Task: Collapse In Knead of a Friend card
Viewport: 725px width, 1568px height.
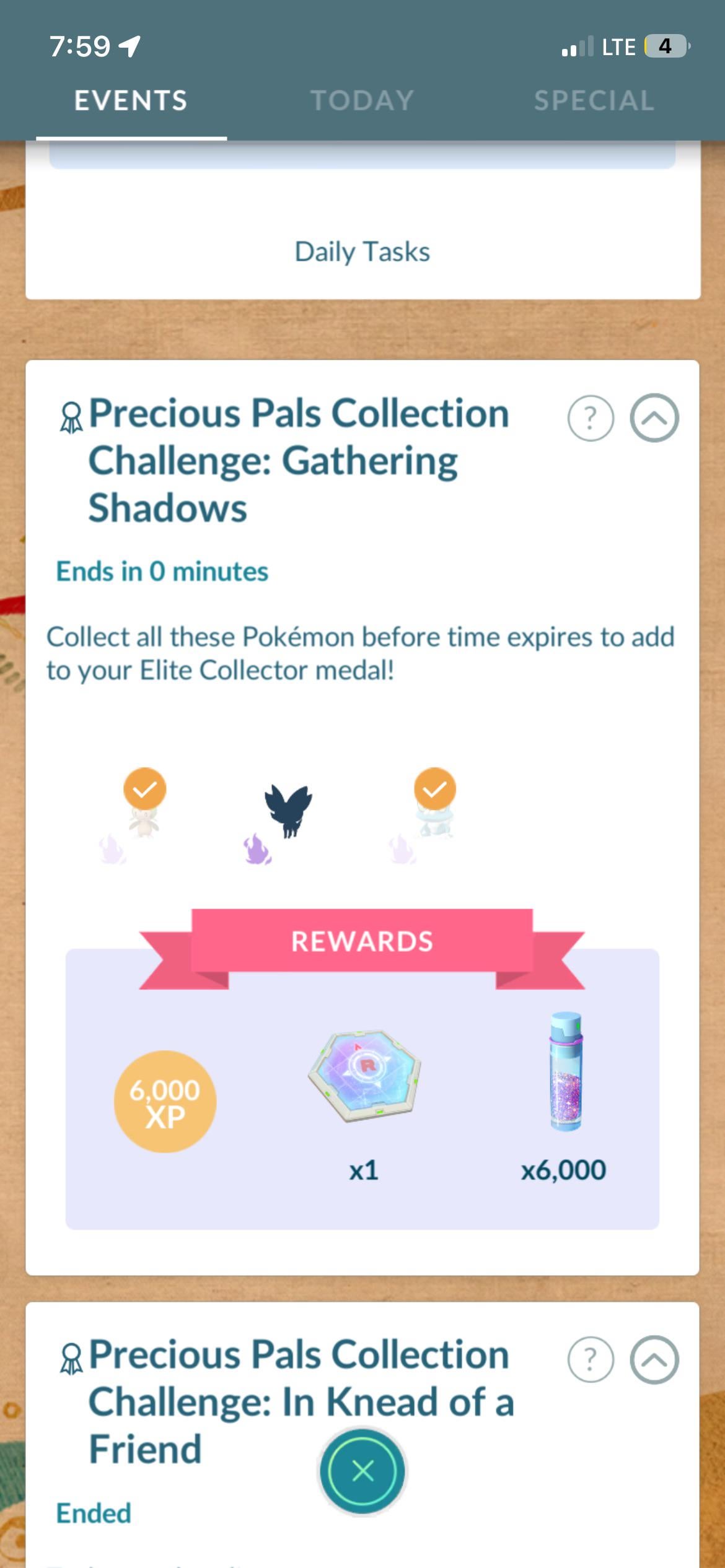Action: 654,1360
